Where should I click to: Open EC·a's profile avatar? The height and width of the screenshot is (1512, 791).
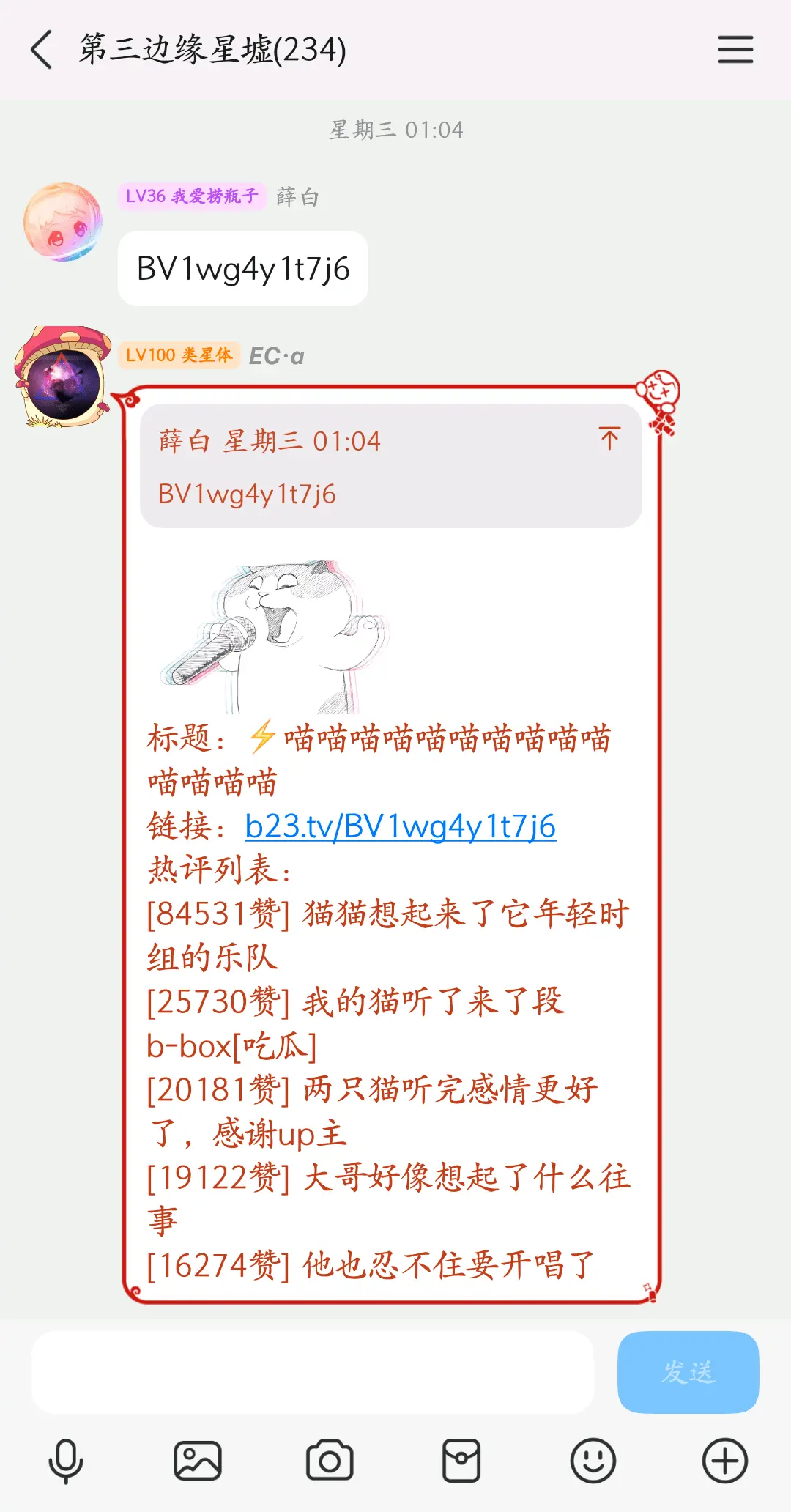click(x=63, y=378)
